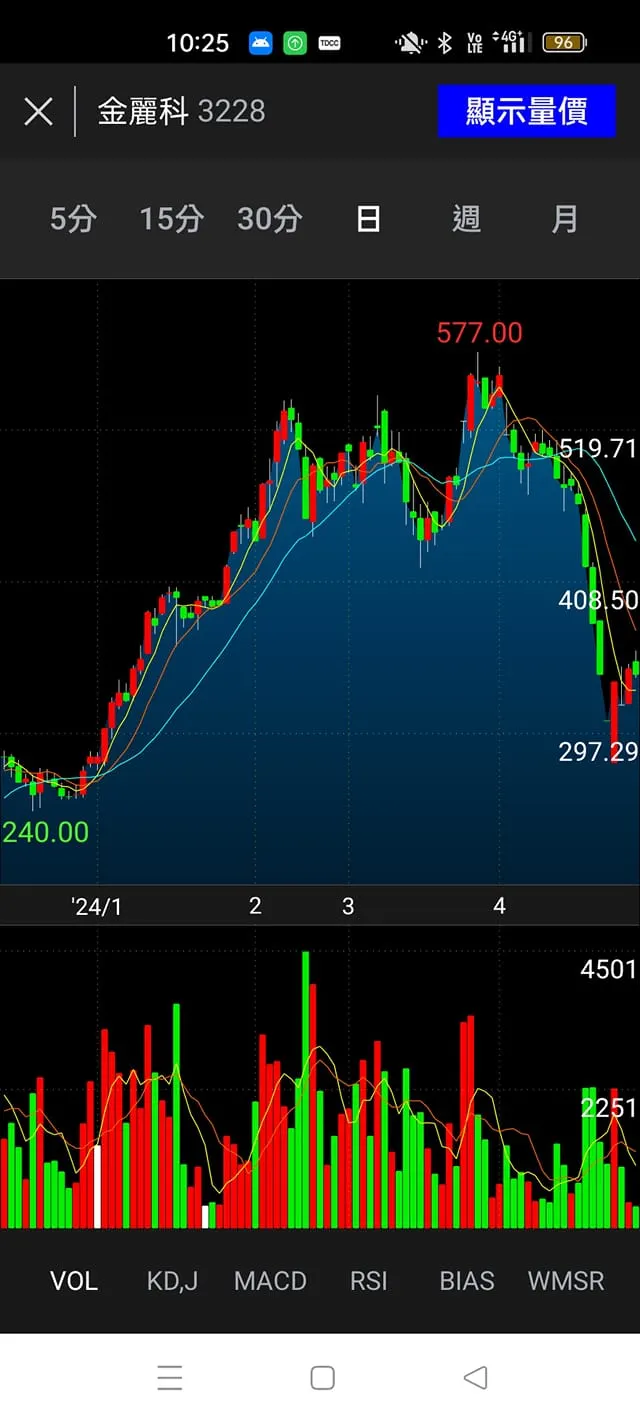Select the VOL indicator
The width and height of the screenshot is (640, 1422).
tap(74, 1281)
